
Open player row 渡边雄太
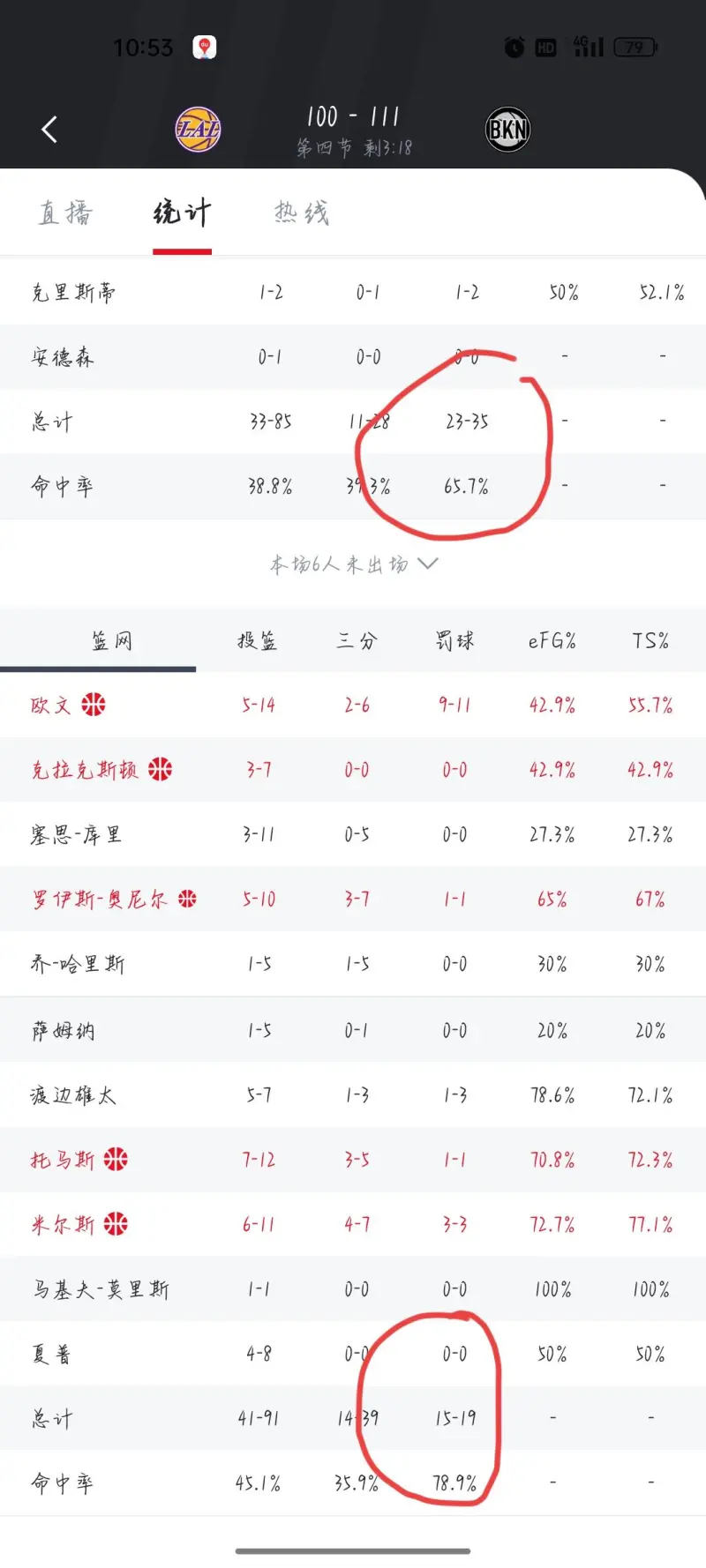(x=353, y=1095)
